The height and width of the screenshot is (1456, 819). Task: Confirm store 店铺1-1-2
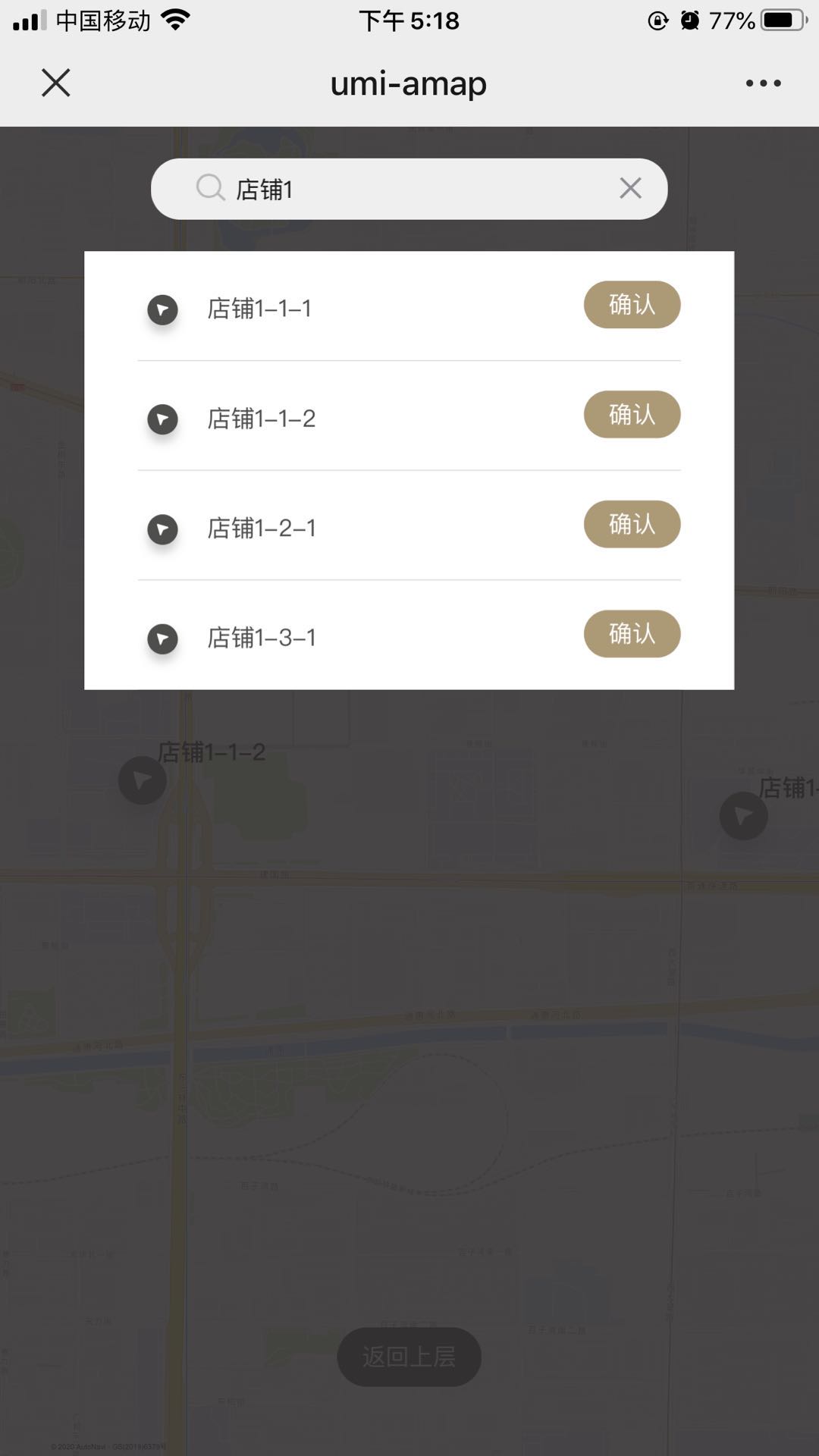tap(632, 415)
